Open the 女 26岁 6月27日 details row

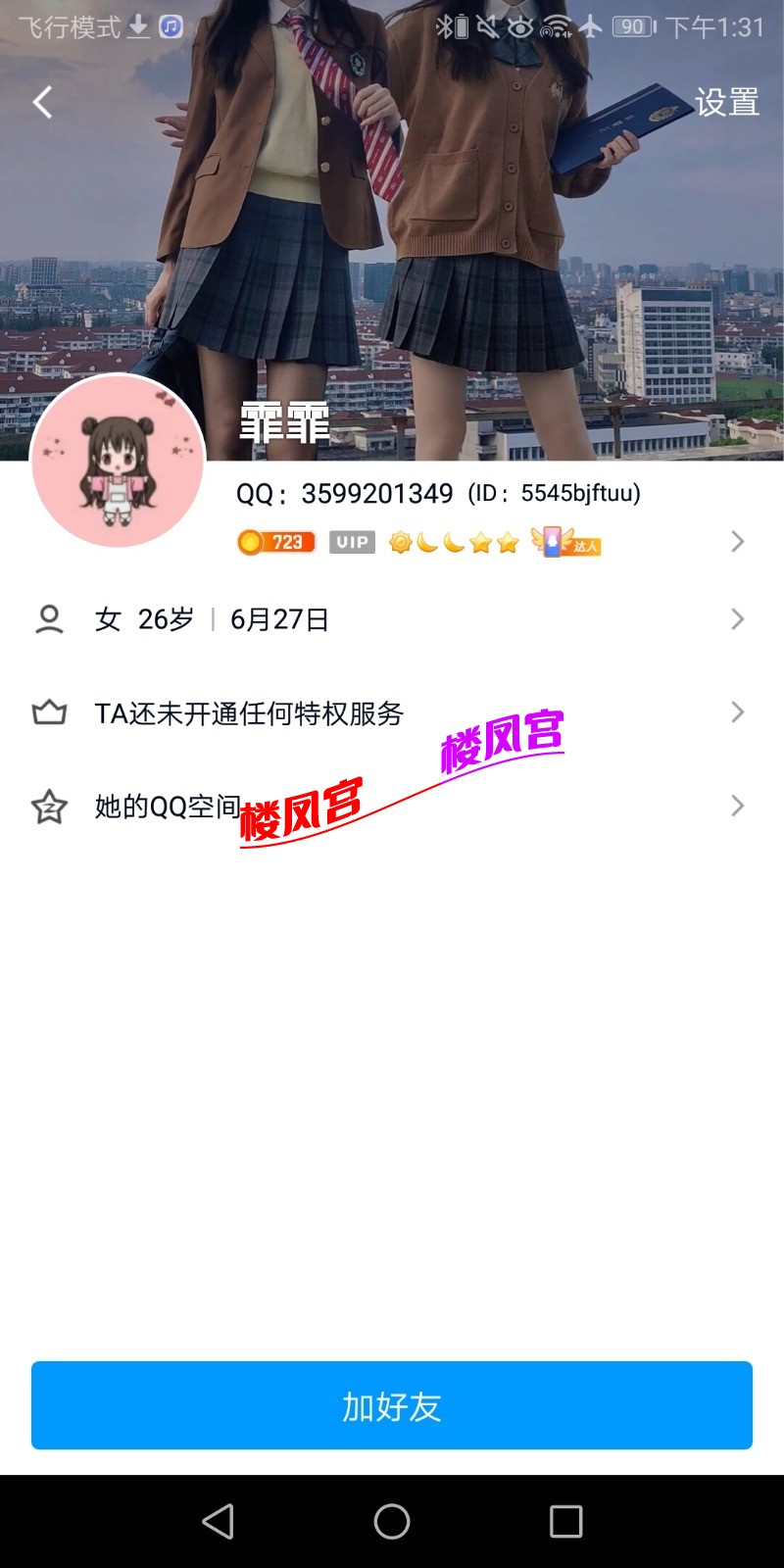[x=392, y=619]
